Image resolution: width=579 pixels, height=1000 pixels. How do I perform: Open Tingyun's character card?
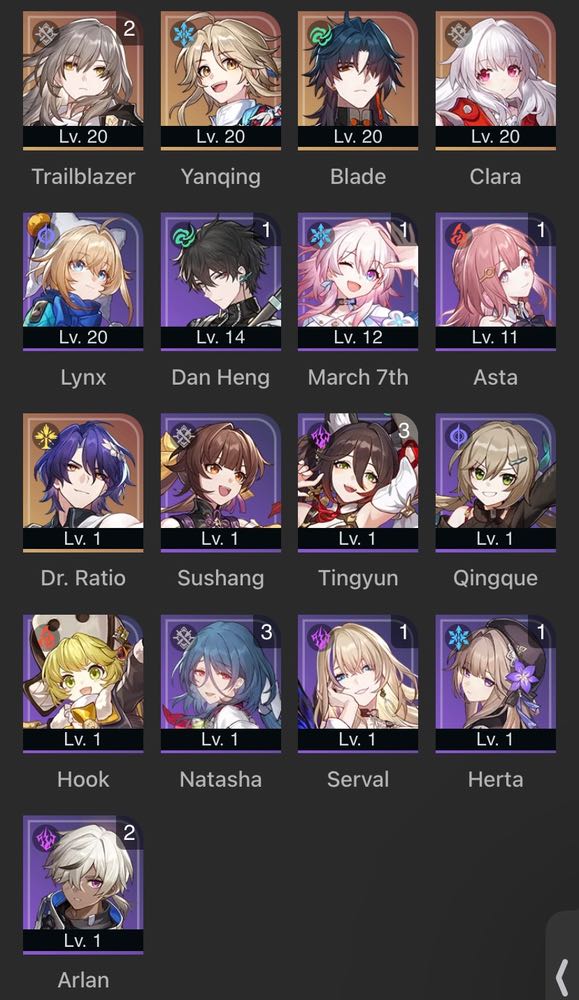(358, 483)
